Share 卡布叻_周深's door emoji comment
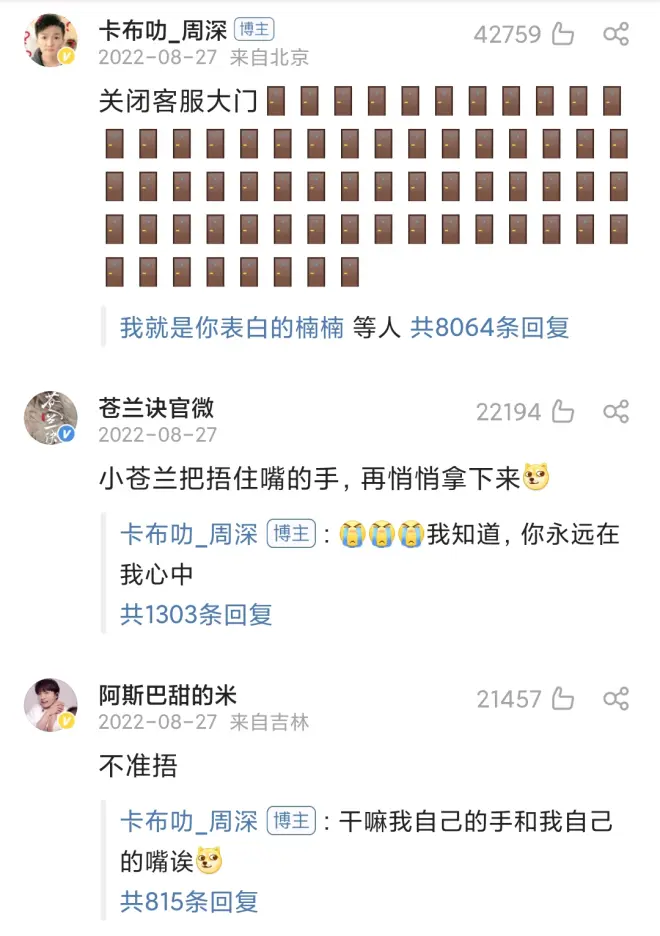The height and width of the screenshot is (936, 660). 616,35
